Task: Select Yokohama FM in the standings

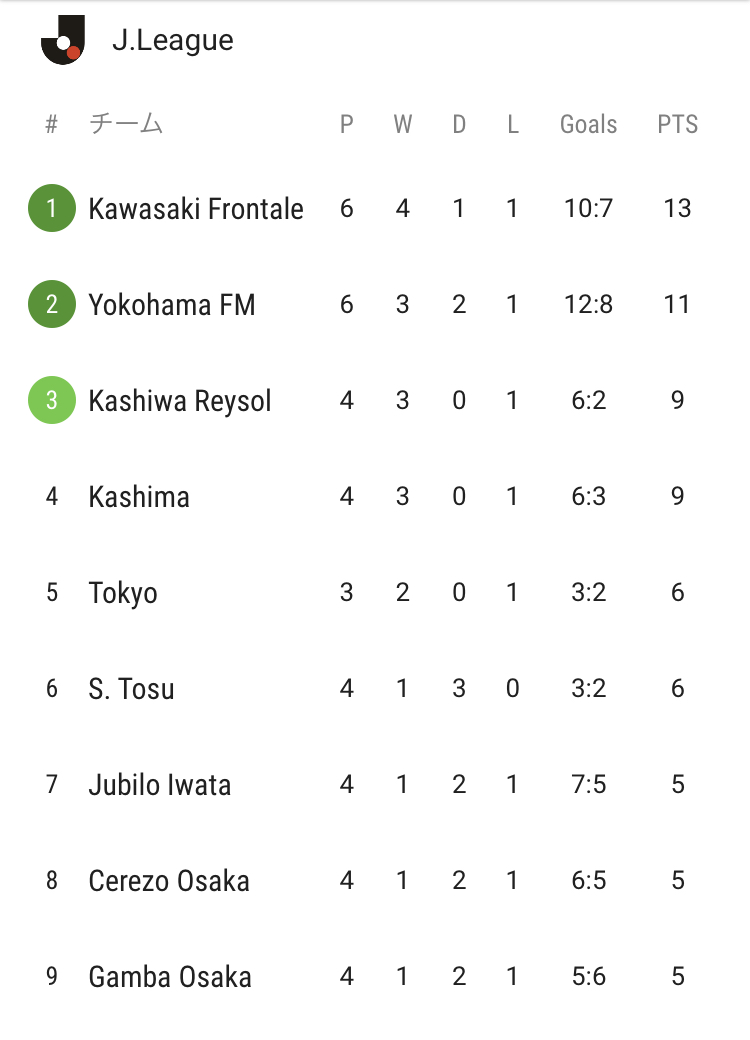Action: (375, 304)
